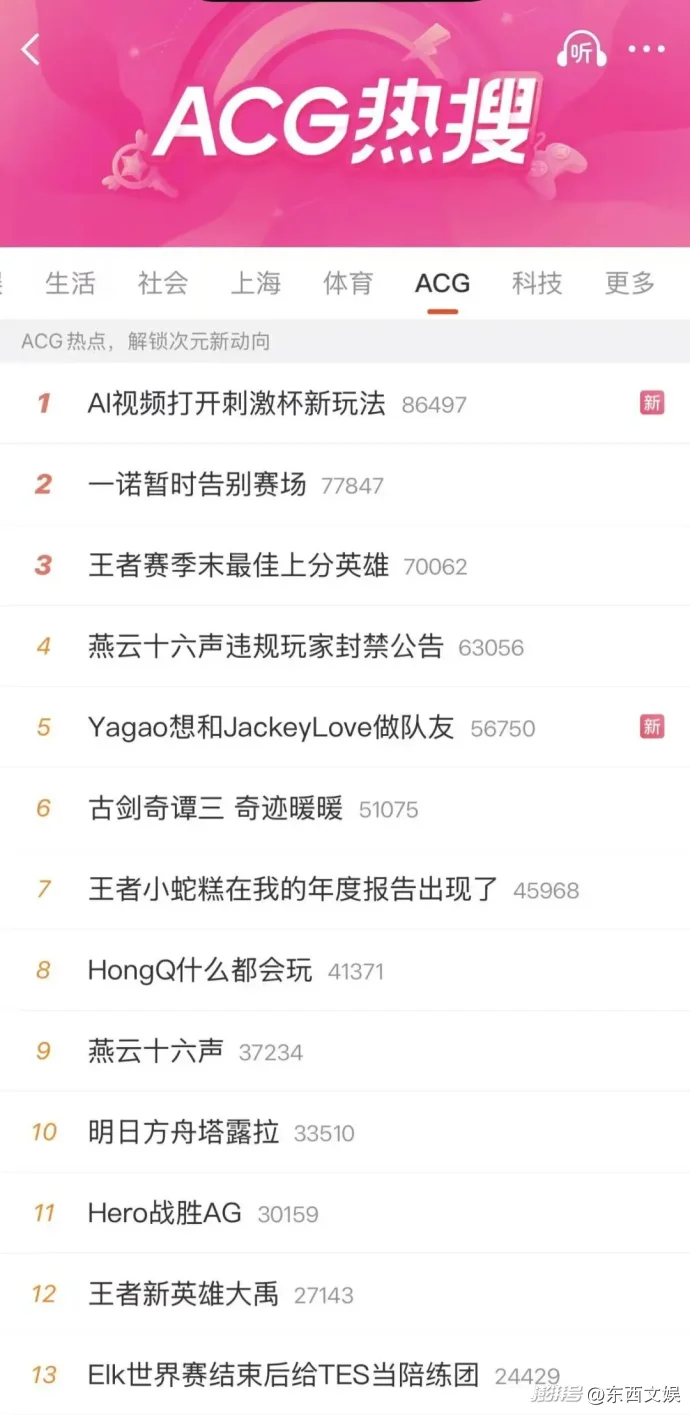This screenshot has height=1415, width=690.
Task: Switch to the 生活 tab
Action: click(x=70, y=283)
